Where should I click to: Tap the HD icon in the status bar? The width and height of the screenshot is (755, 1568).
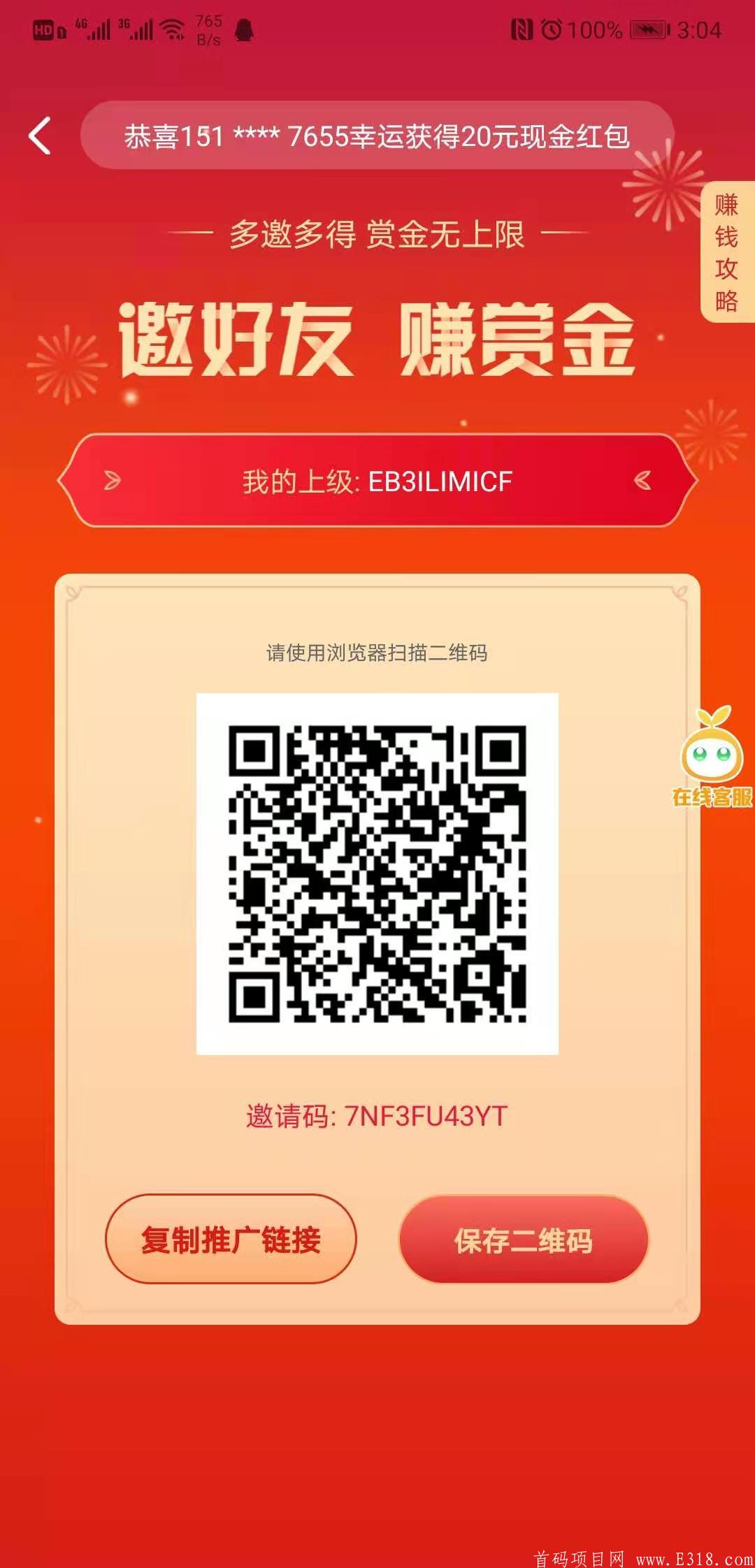(x=45, y=29)
